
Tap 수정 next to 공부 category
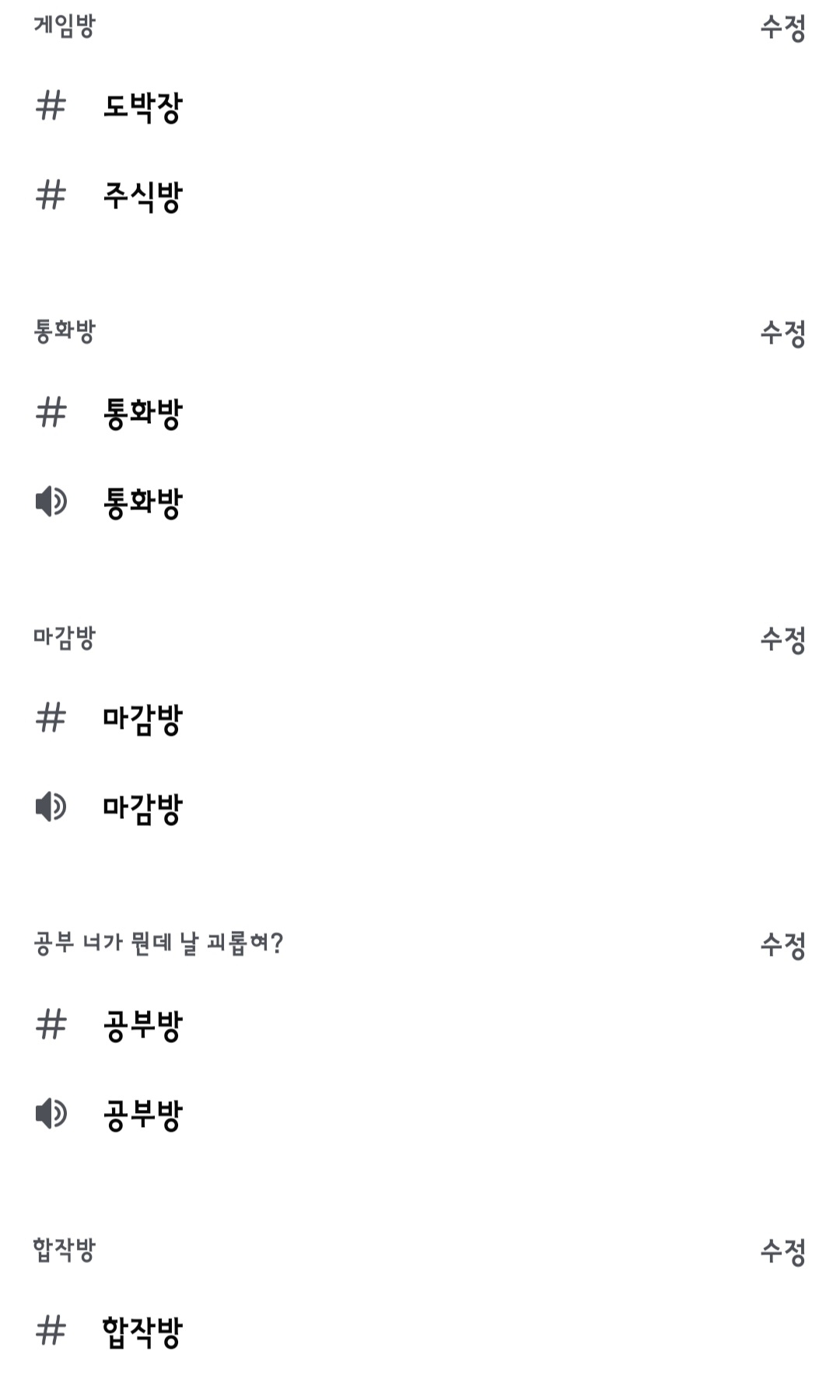click(782, 946)
